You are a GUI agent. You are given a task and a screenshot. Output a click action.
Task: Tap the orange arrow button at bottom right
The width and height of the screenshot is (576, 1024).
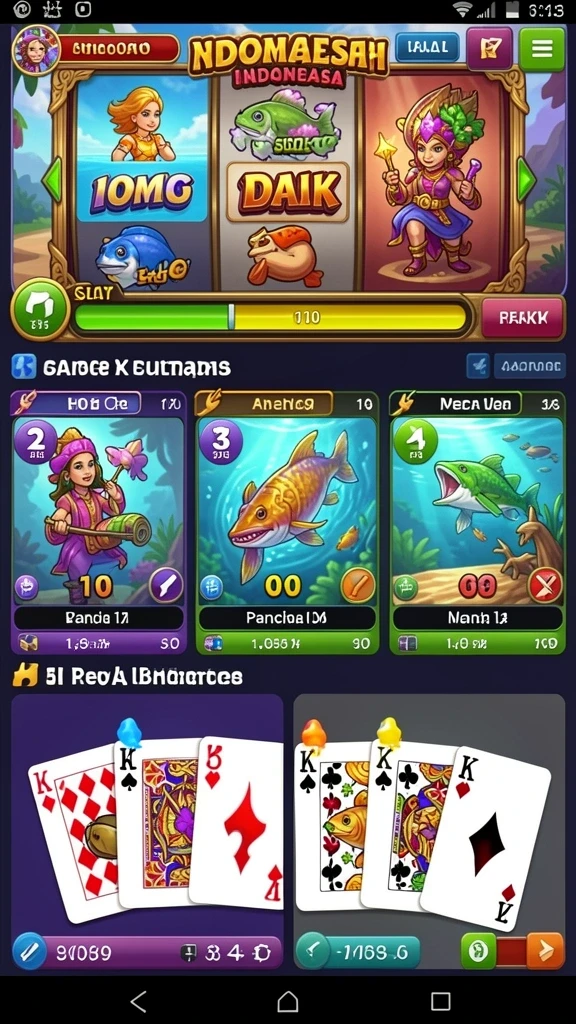545,951
